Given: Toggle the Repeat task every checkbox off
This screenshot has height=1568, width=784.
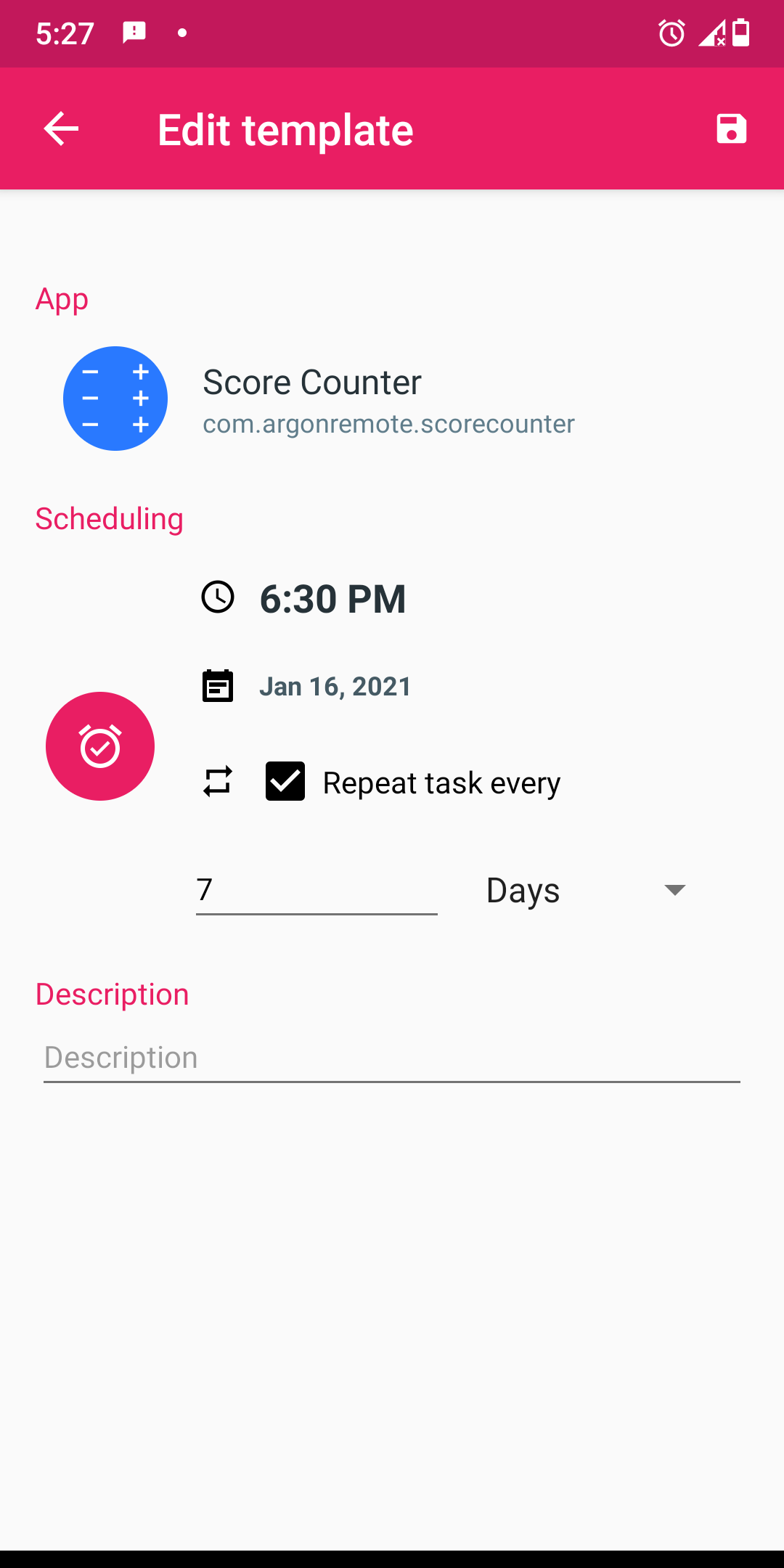Looking at the screenshot, I should click(285, 781).
